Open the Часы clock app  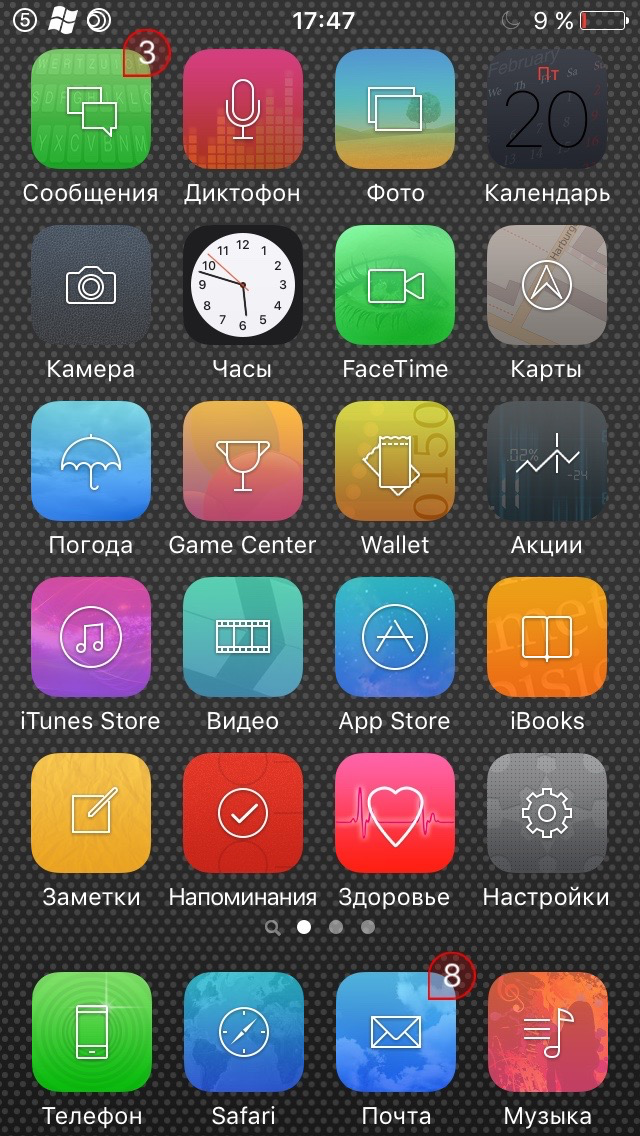[243, 285]
